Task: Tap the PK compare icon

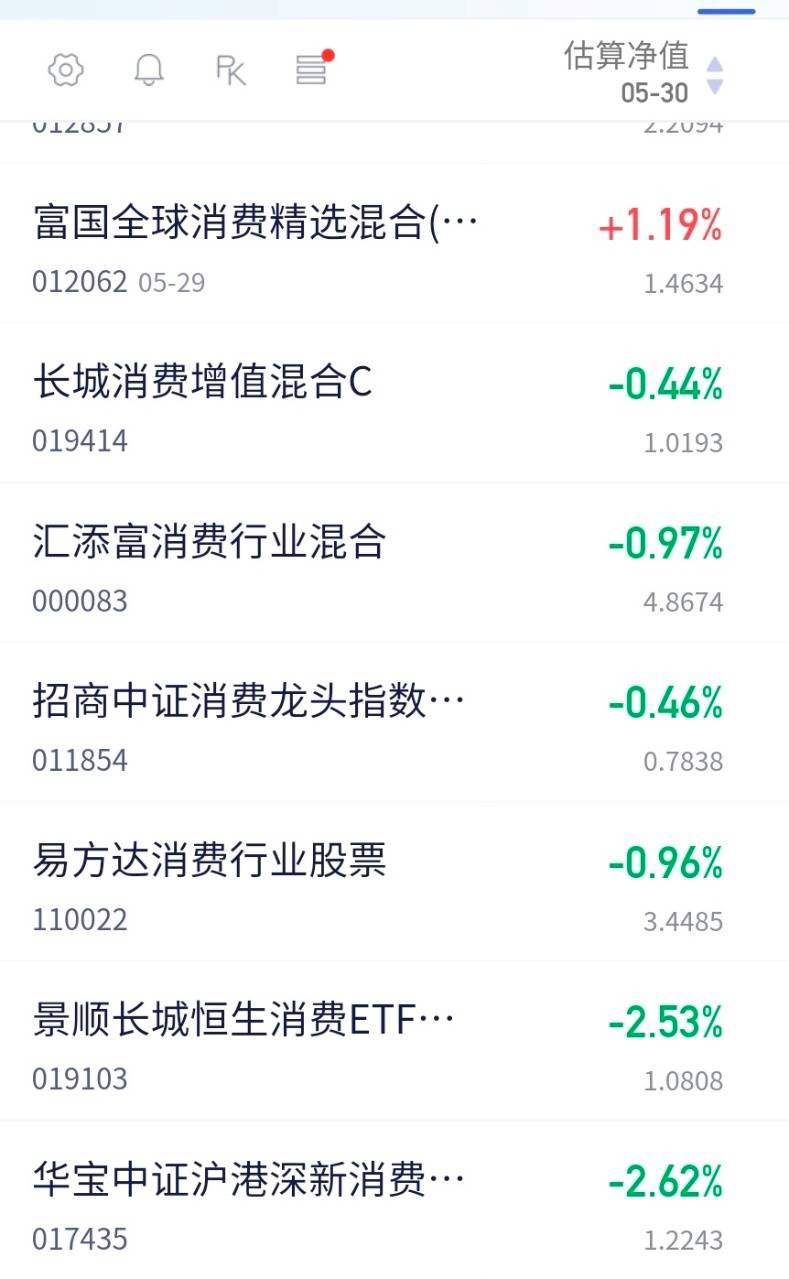Action: click(231, 70)
